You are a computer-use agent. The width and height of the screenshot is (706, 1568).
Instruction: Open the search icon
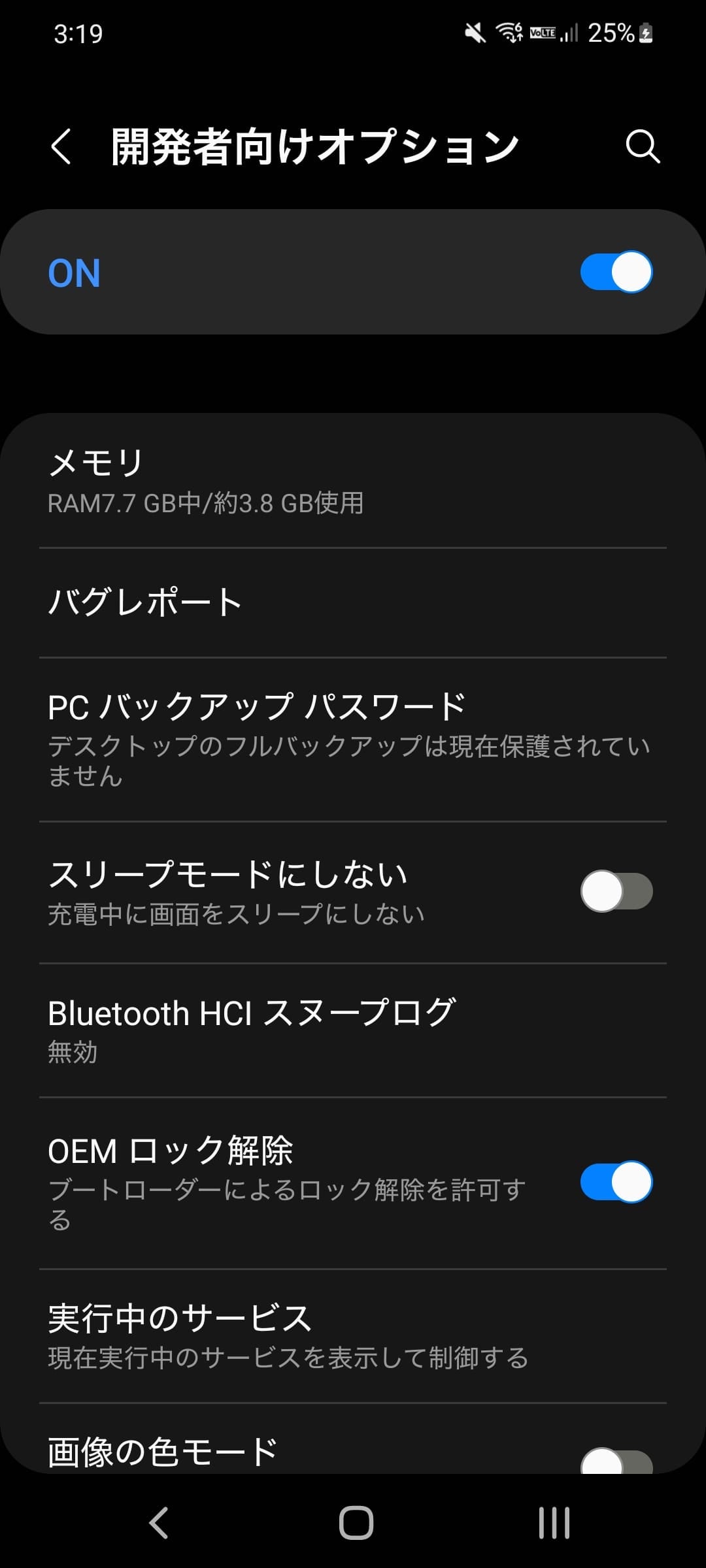click(x=643, y=146)
